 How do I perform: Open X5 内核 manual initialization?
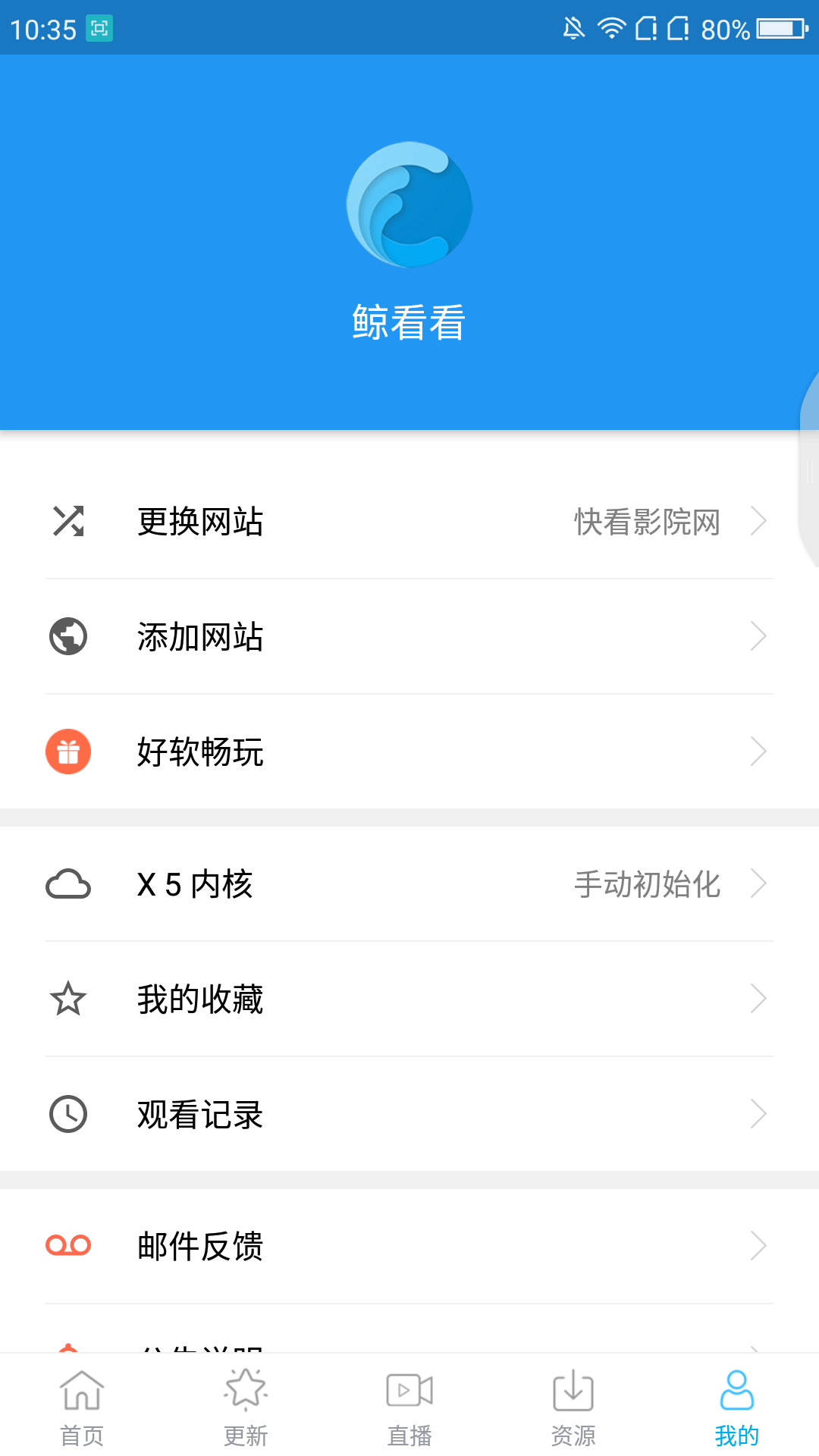(x=409, y=884)
